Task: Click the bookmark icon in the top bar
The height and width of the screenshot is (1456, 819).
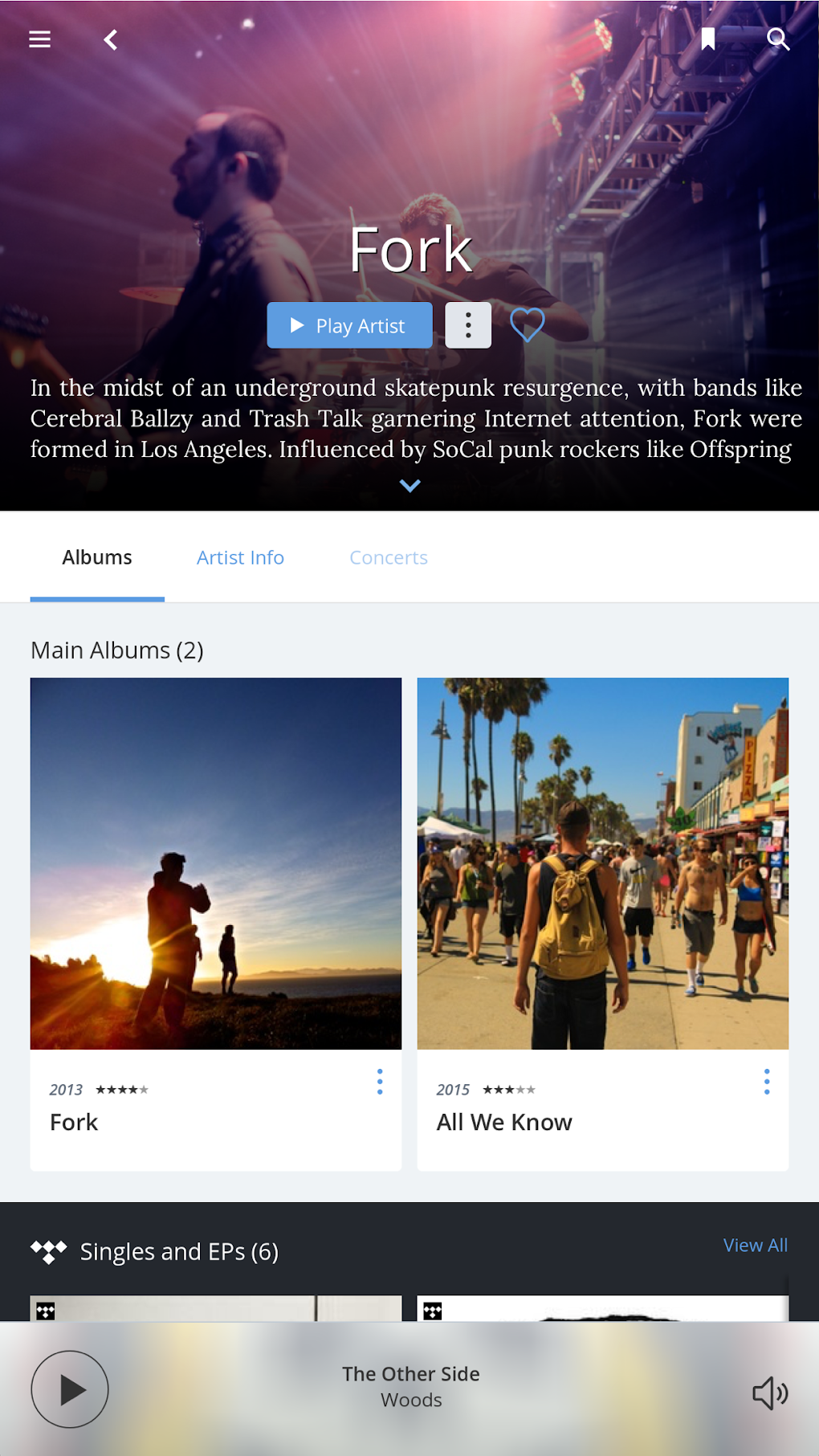Action: pyautogui.click(x=707, y=38)
